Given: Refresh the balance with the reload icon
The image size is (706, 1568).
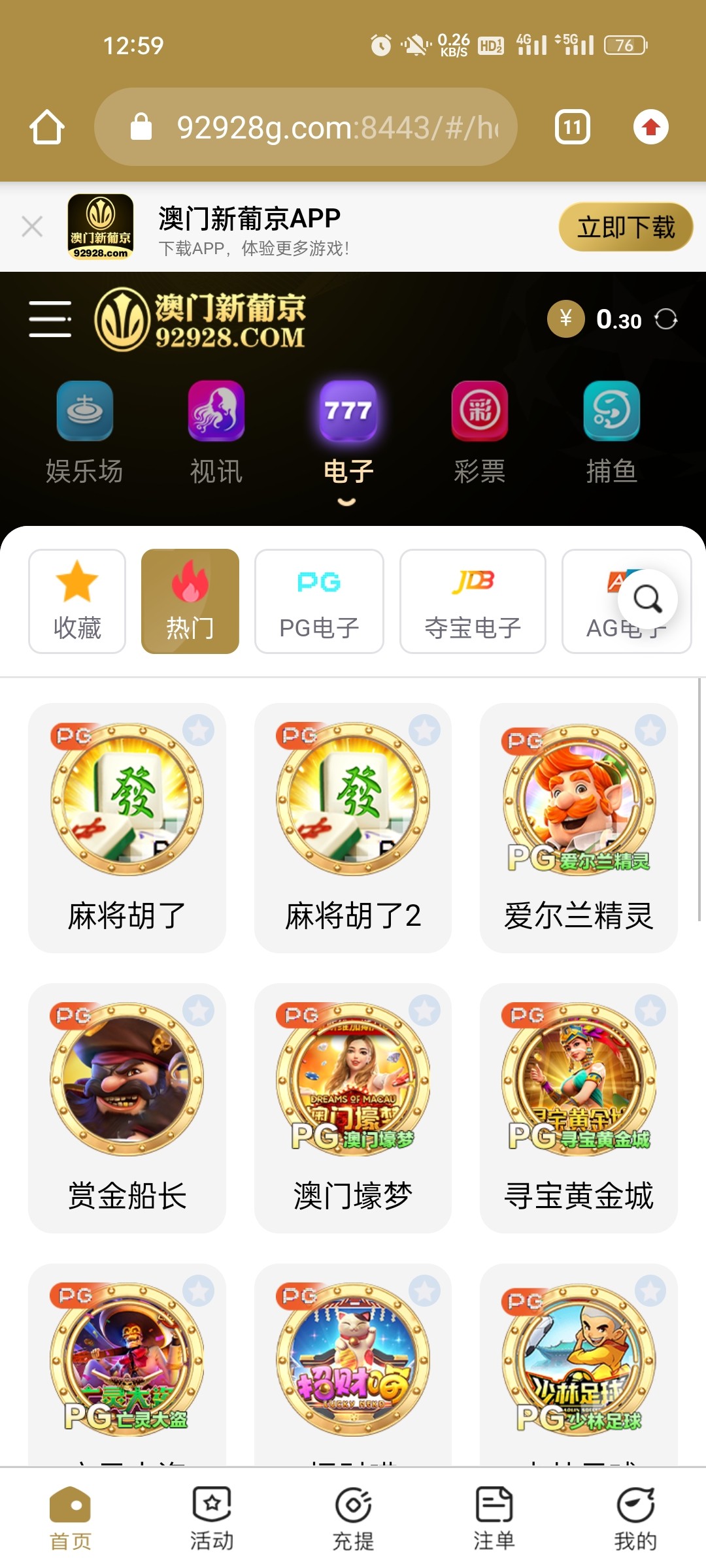Looking at the screenshot, I should click(x=668, y=319).
